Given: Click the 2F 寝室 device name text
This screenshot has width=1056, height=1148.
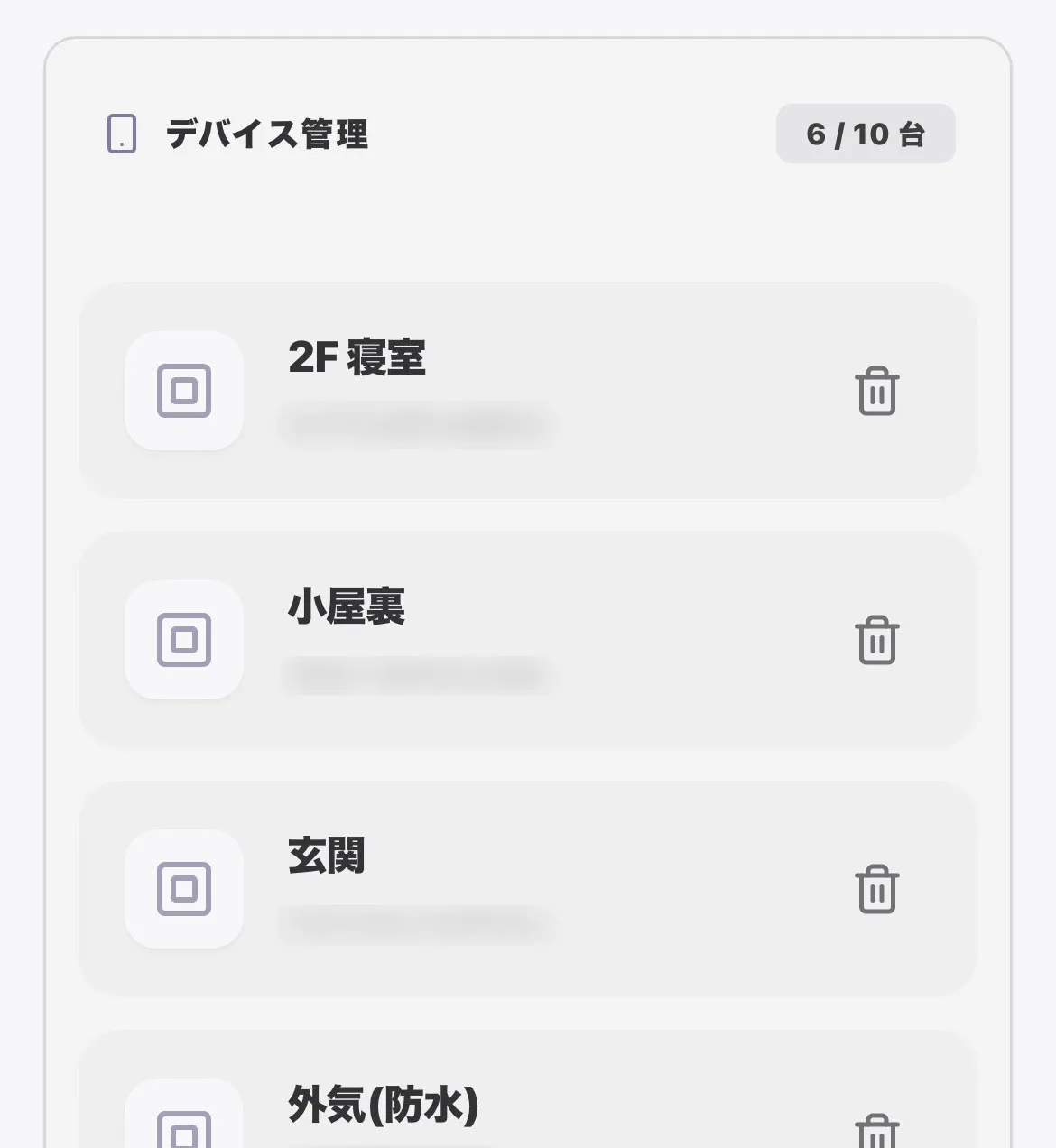Looking at the screenshot, I should point(357,359).
